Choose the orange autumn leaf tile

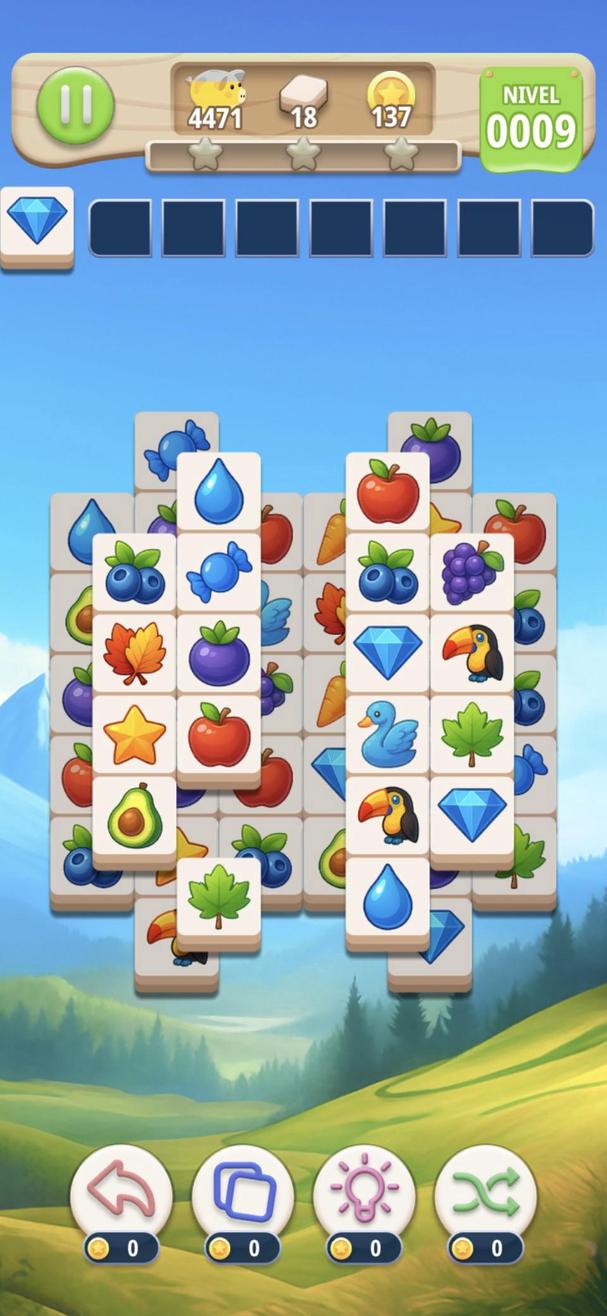coord(135,654)
